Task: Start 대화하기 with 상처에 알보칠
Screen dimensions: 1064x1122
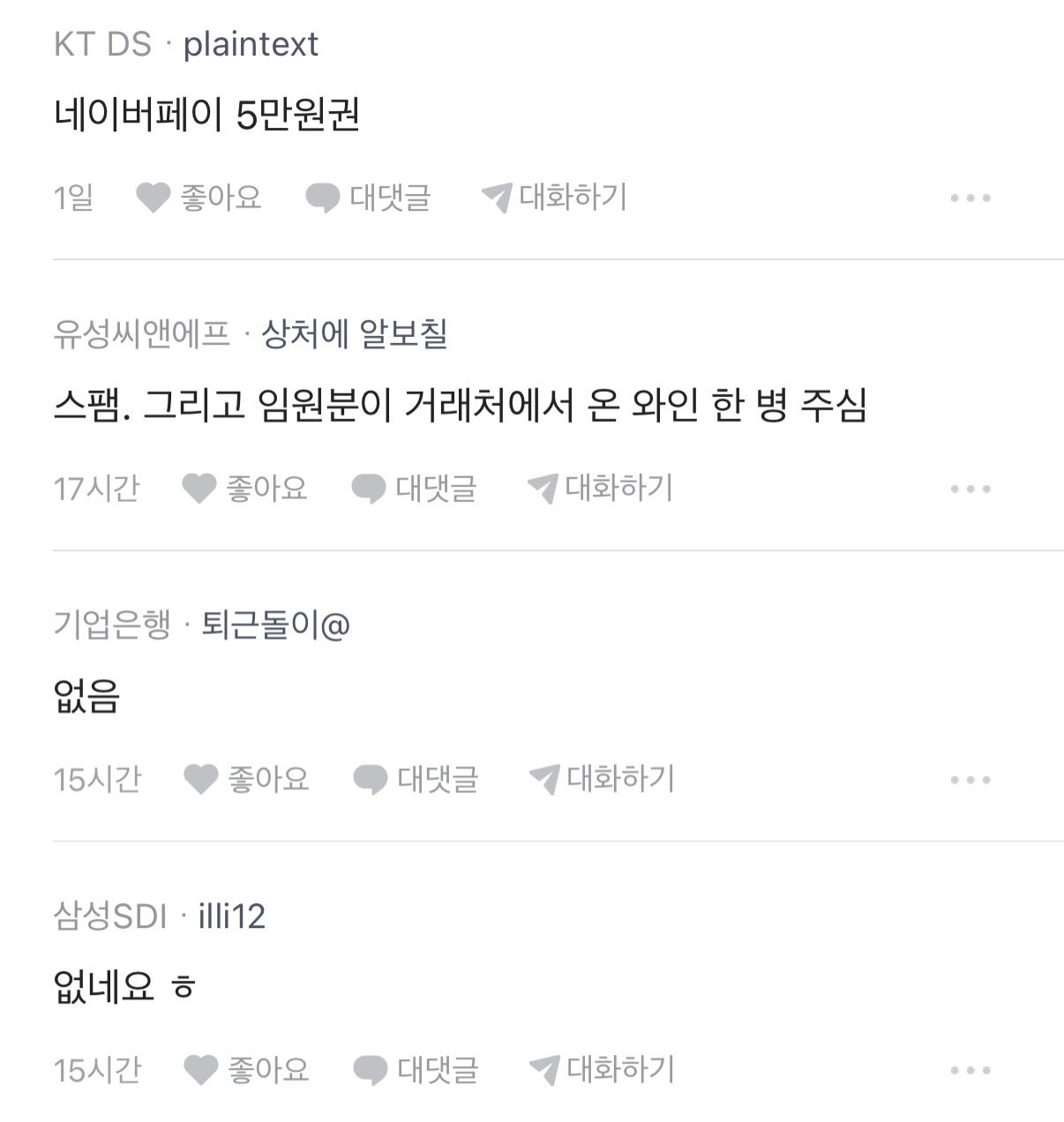Action: [x=600, y=489]
